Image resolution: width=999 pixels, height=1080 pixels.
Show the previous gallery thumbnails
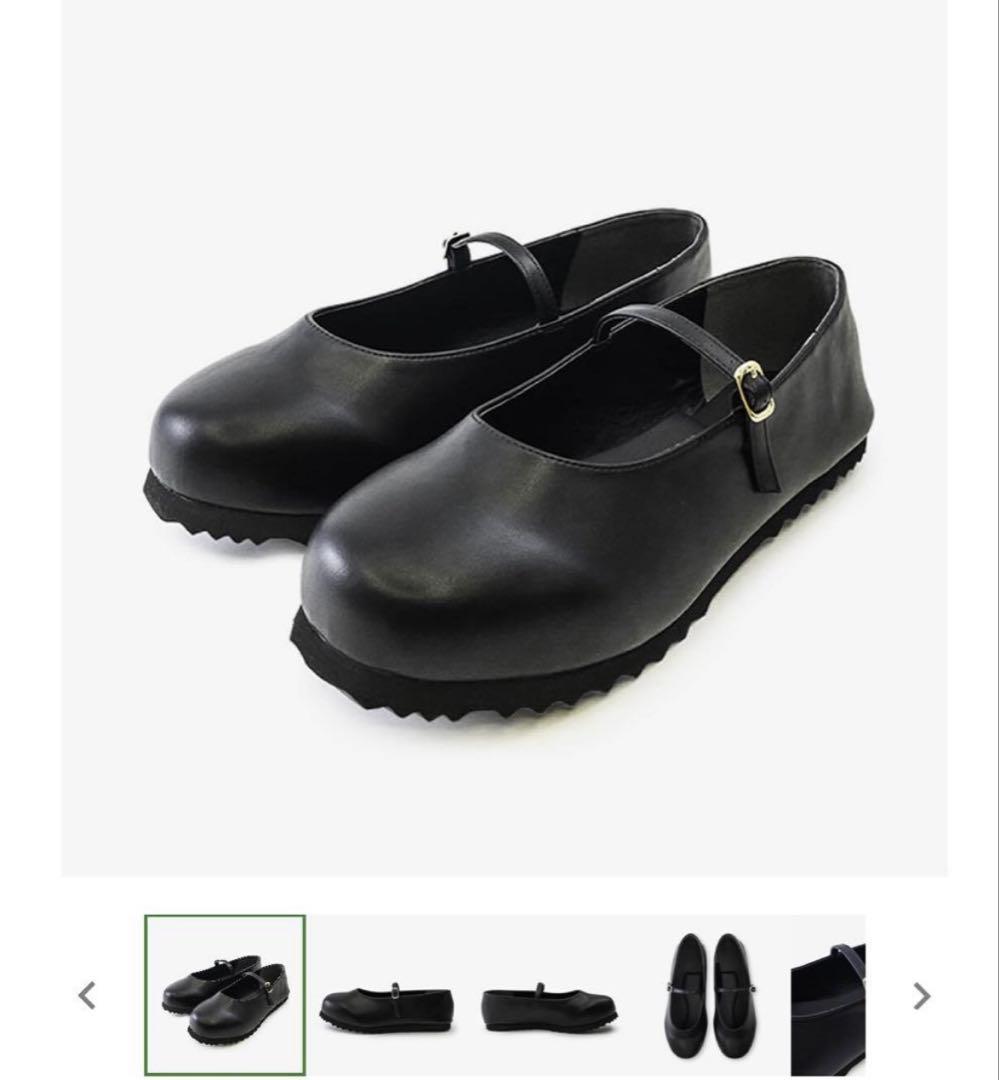coord(87,995)
